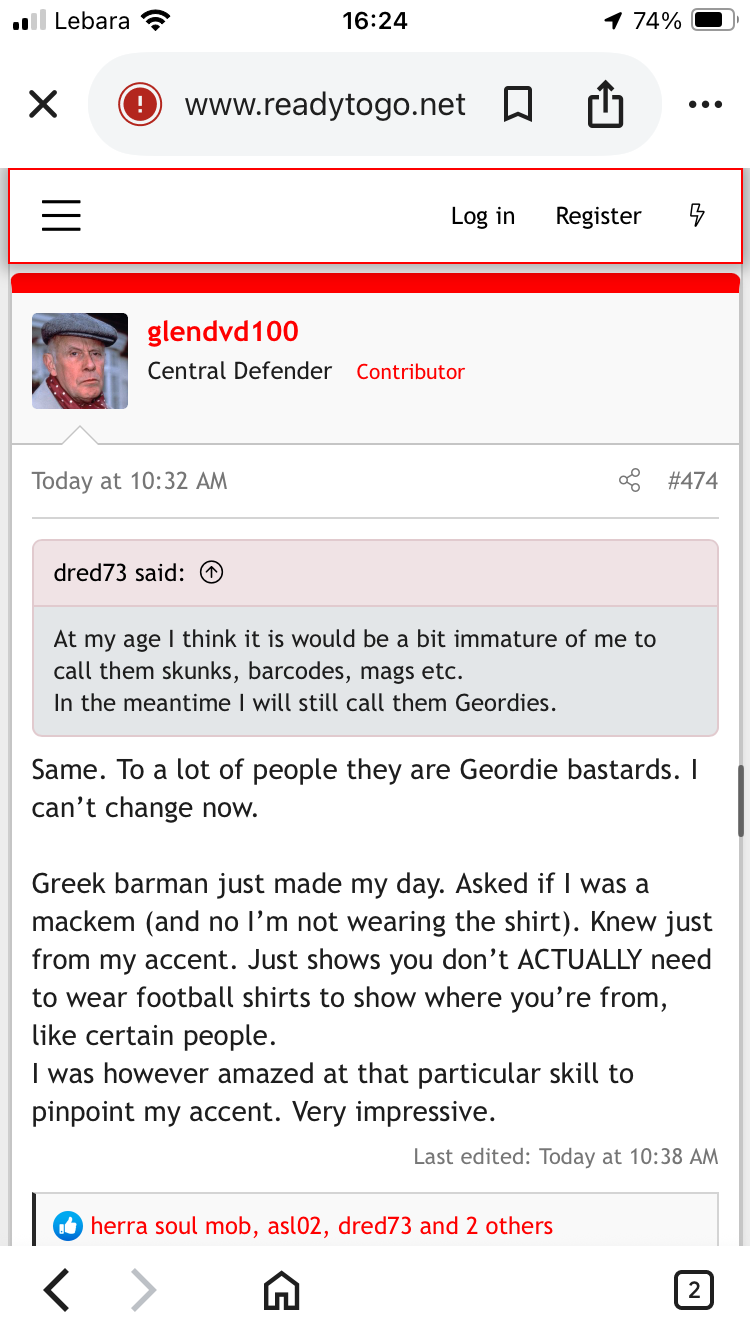Jump to dred73's original quoted post
The height and width of the screenshot is (1334, 750).
[x=211, y=573]
